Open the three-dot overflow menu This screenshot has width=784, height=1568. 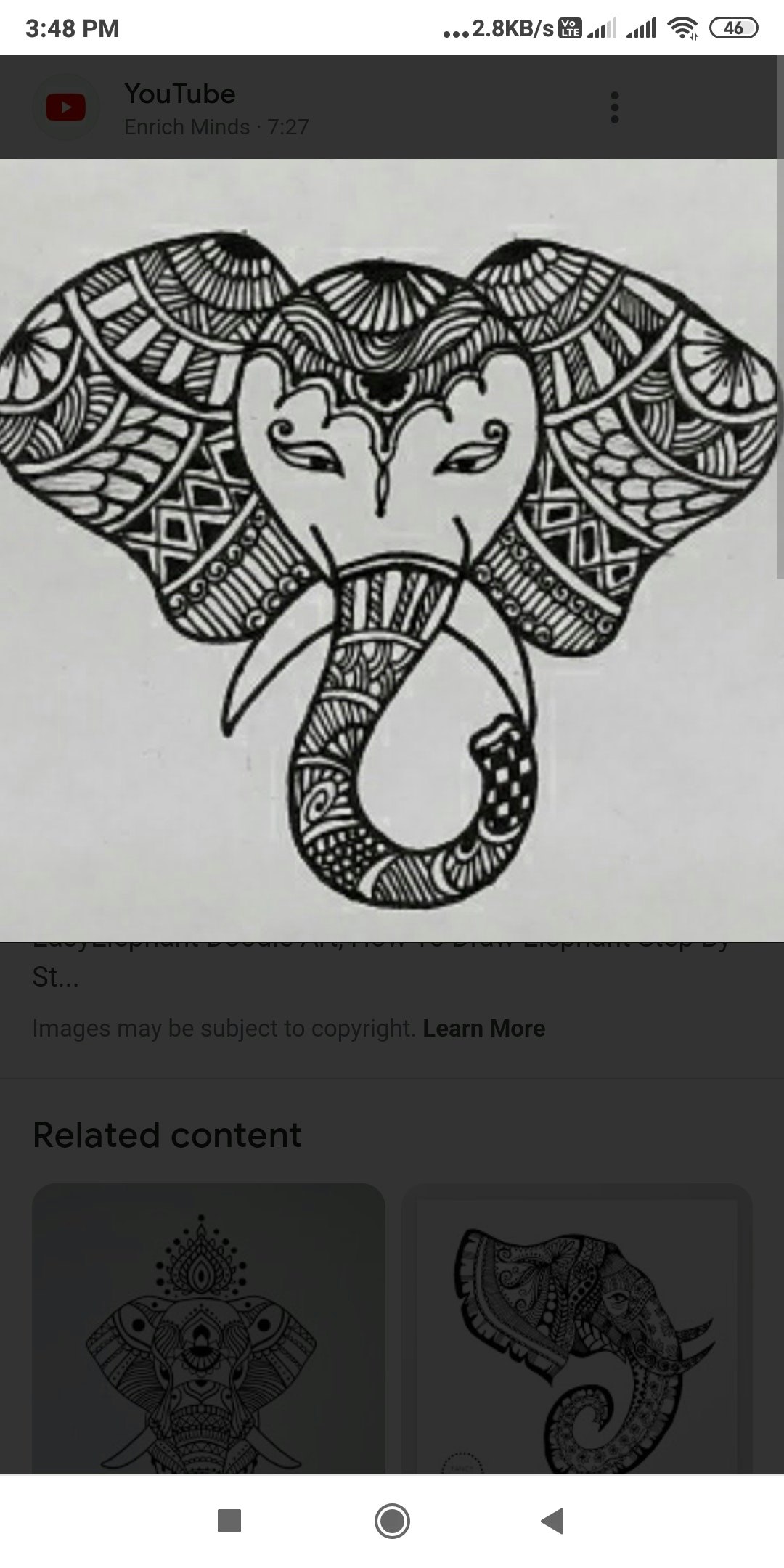pyautogui.click(x=615, y=107)
